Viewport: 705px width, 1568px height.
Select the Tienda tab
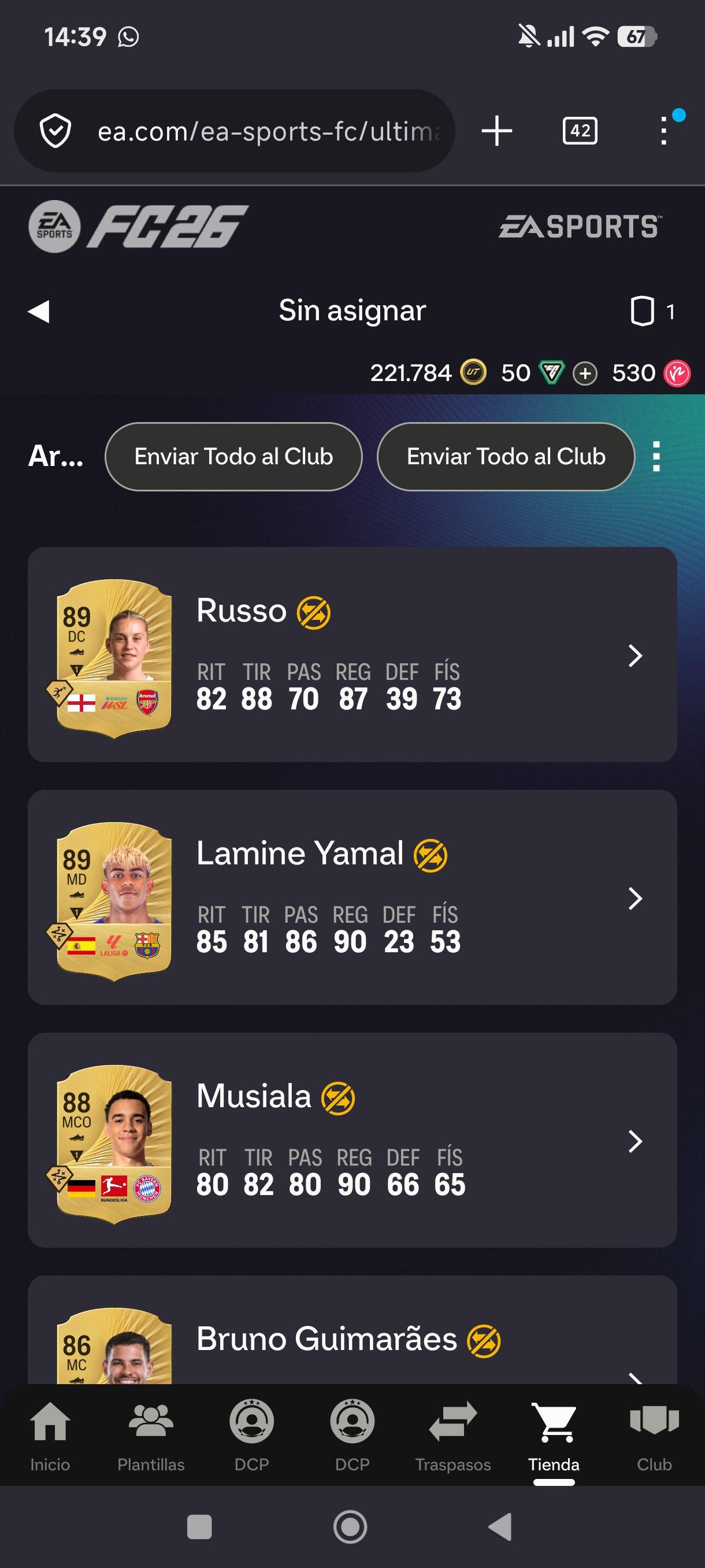[554, 1437]
